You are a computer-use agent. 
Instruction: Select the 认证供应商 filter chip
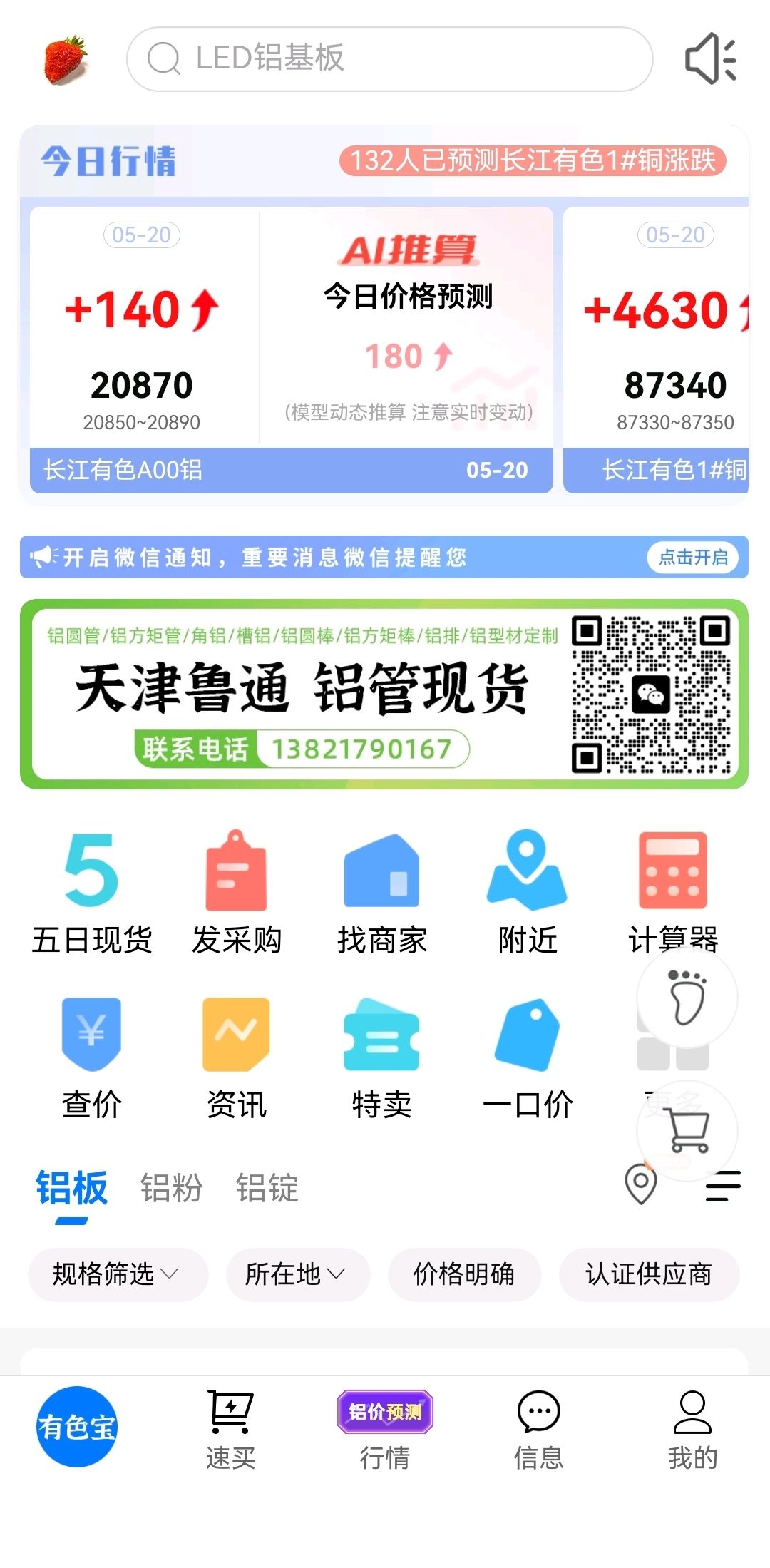tap(649, 1274)
